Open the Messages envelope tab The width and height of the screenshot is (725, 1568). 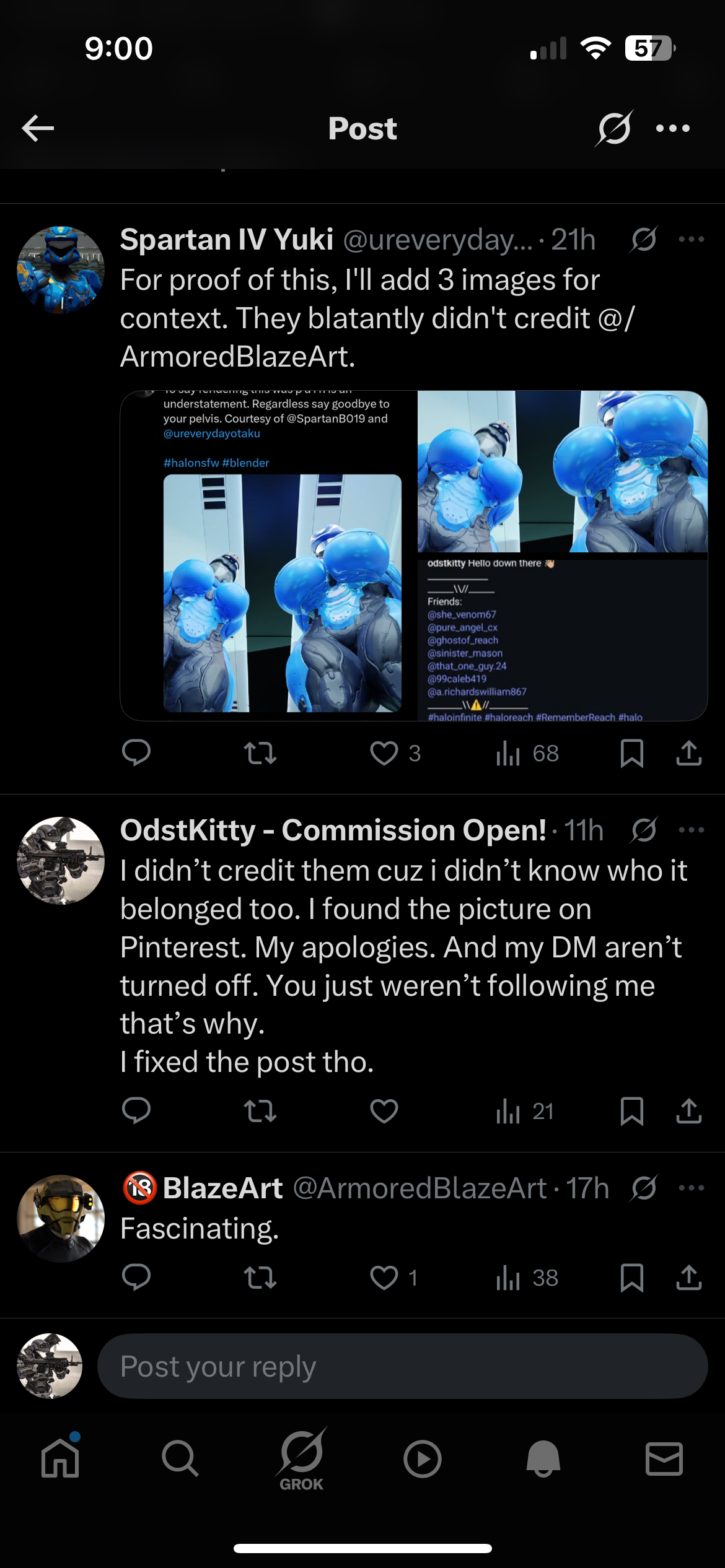point(664,1460)
